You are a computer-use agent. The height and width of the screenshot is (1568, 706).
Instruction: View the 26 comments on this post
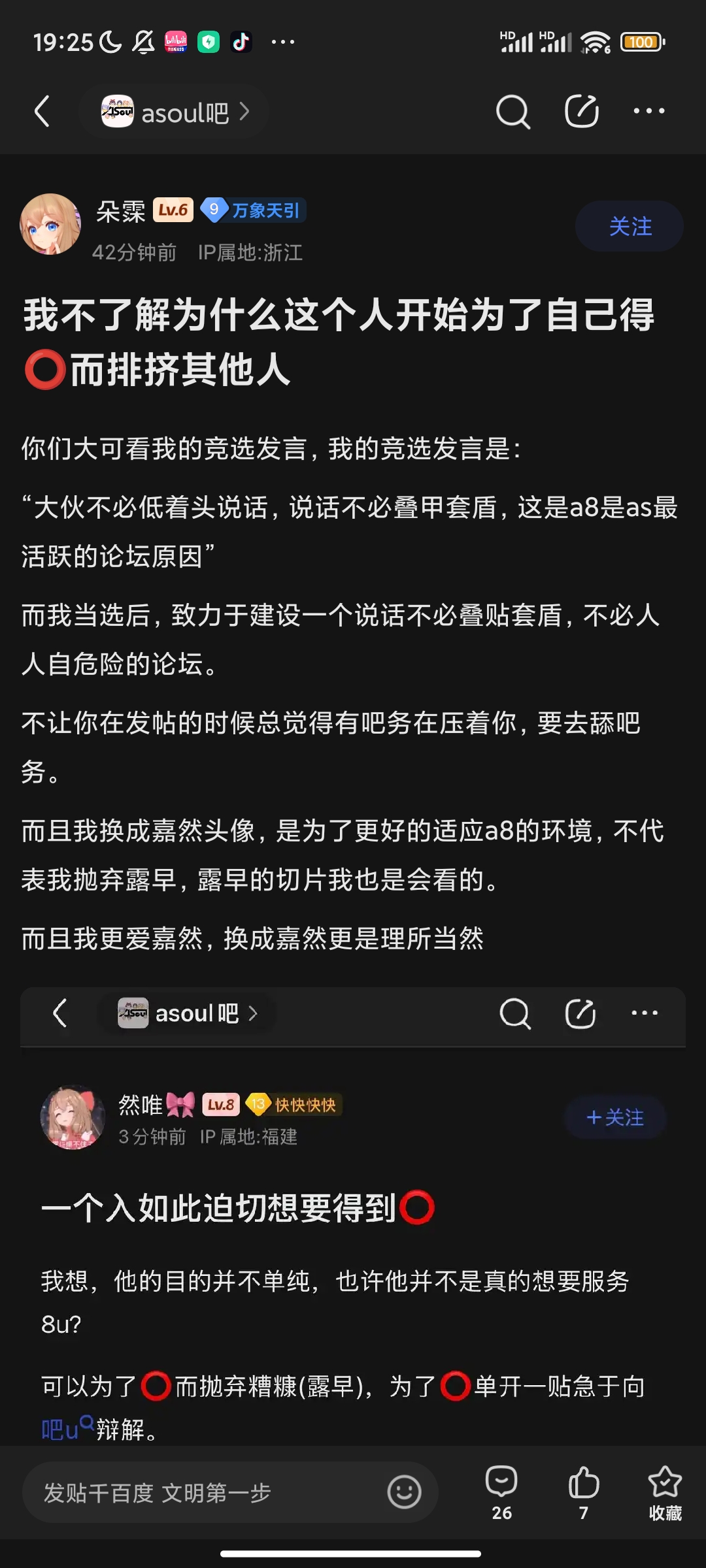click(x=501, y=1491)
